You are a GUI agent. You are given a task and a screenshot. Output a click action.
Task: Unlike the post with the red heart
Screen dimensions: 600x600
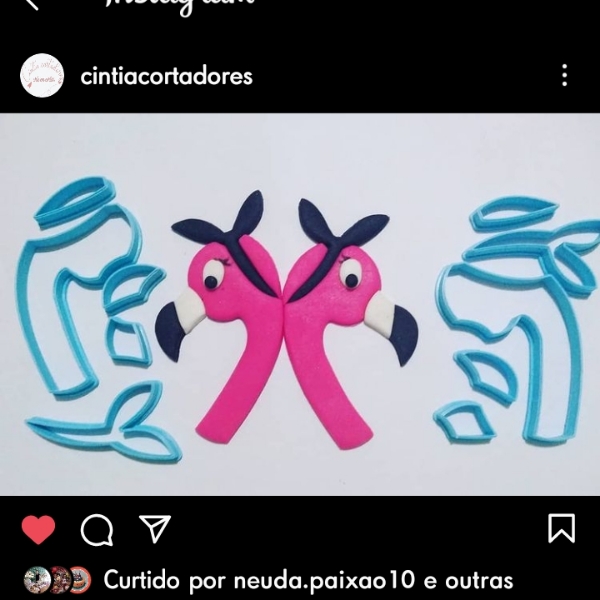38,529
